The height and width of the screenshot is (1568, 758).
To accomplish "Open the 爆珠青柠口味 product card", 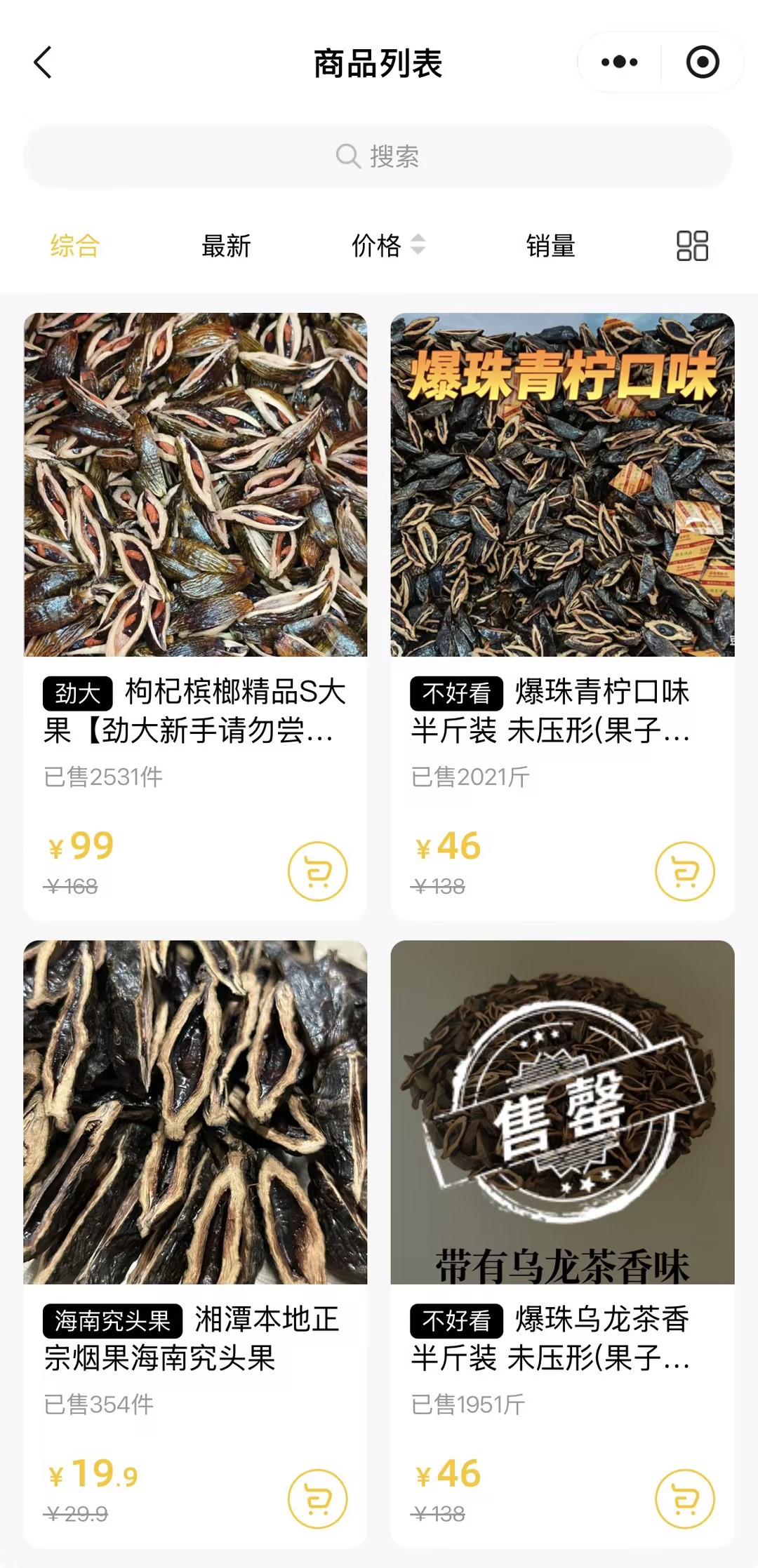I will tap(562, 616).
